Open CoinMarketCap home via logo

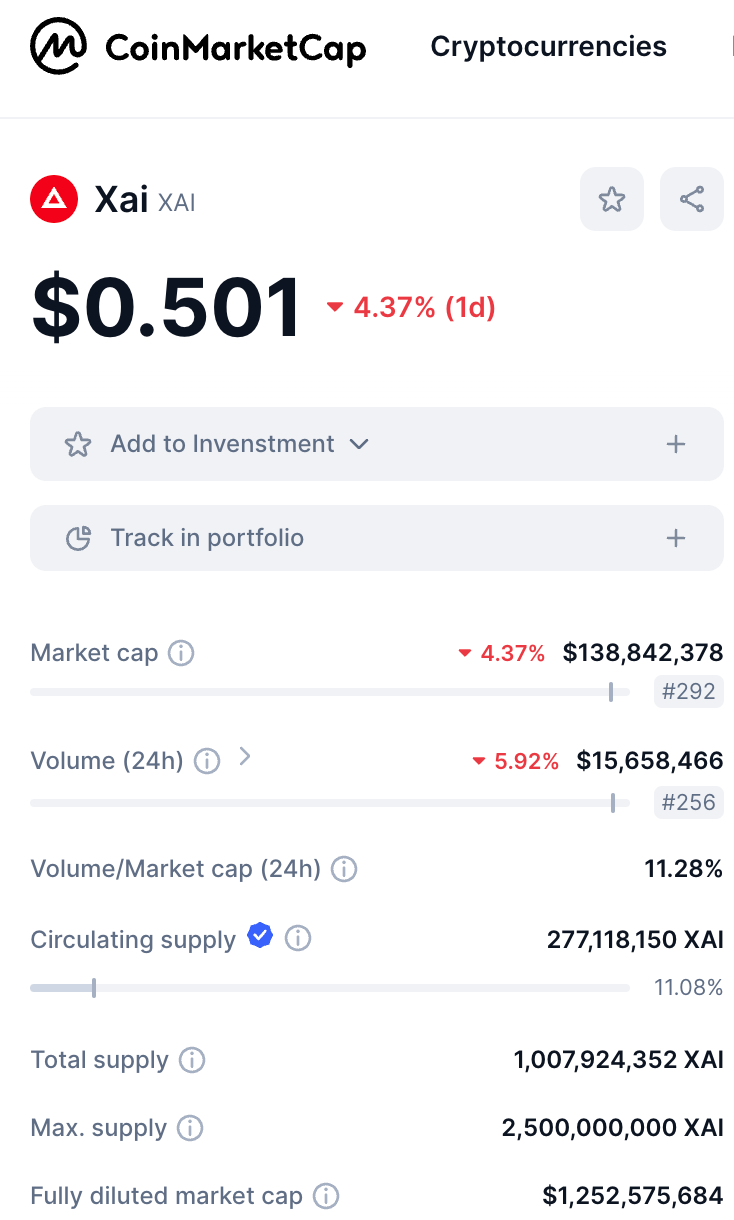pos(198,47)
